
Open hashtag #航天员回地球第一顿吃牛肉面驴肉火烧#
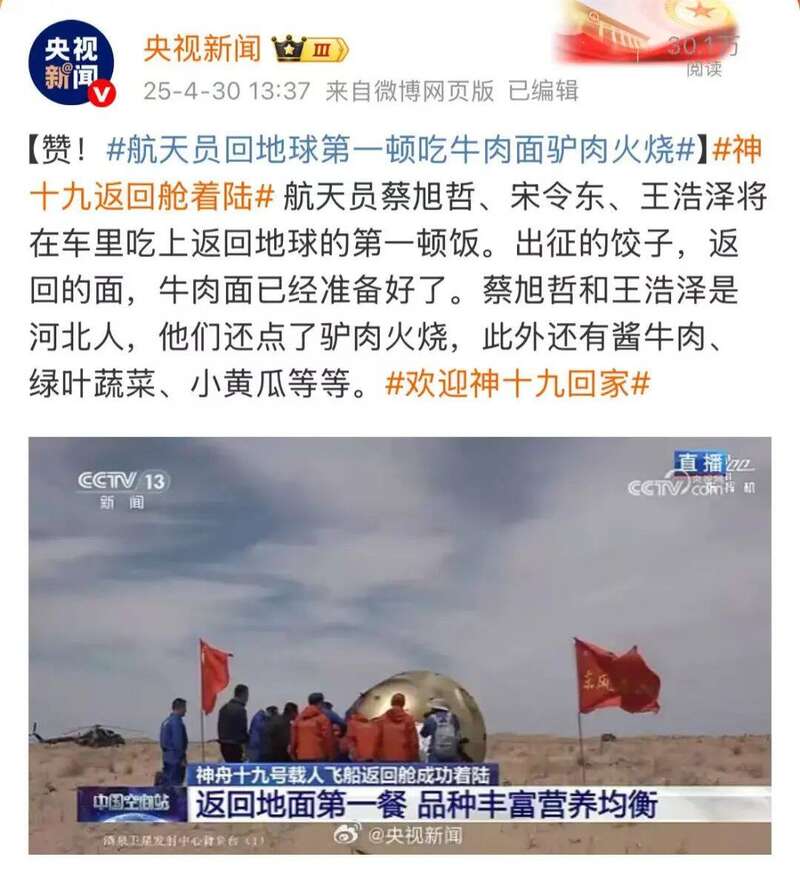pyautogui.click(x=400, y=150)
